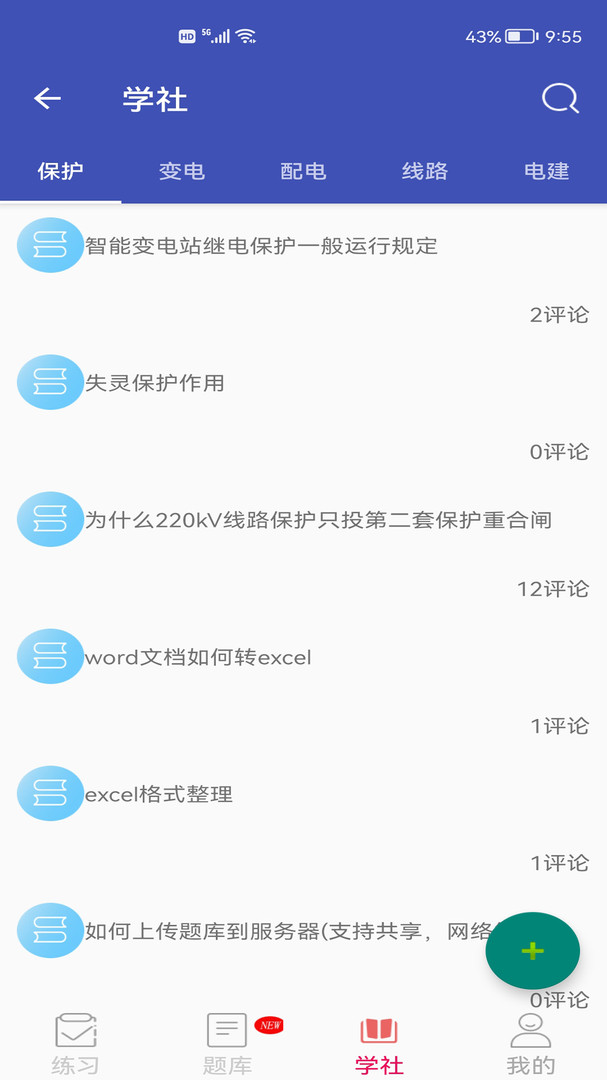Switch to the 题库 bottom tab

point(228,1044)
